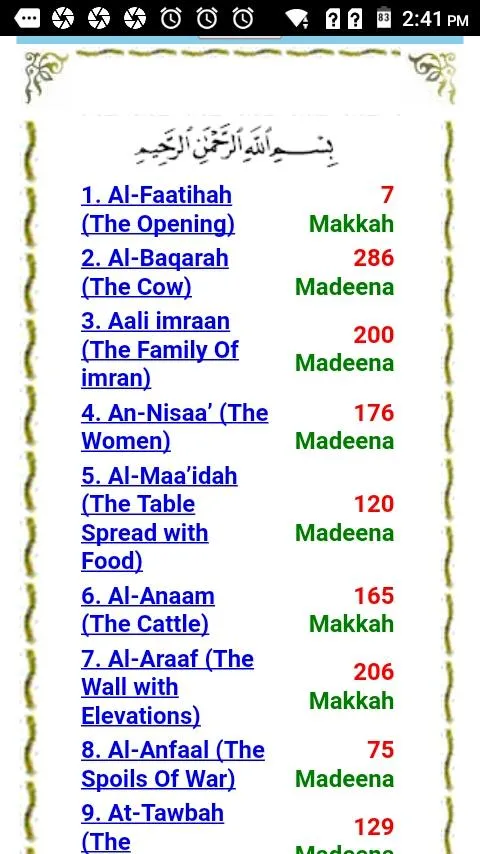Select Aali imraan (The Family Of imran)
The width and height of the screenshot is (480, 854).
[160, 350]
